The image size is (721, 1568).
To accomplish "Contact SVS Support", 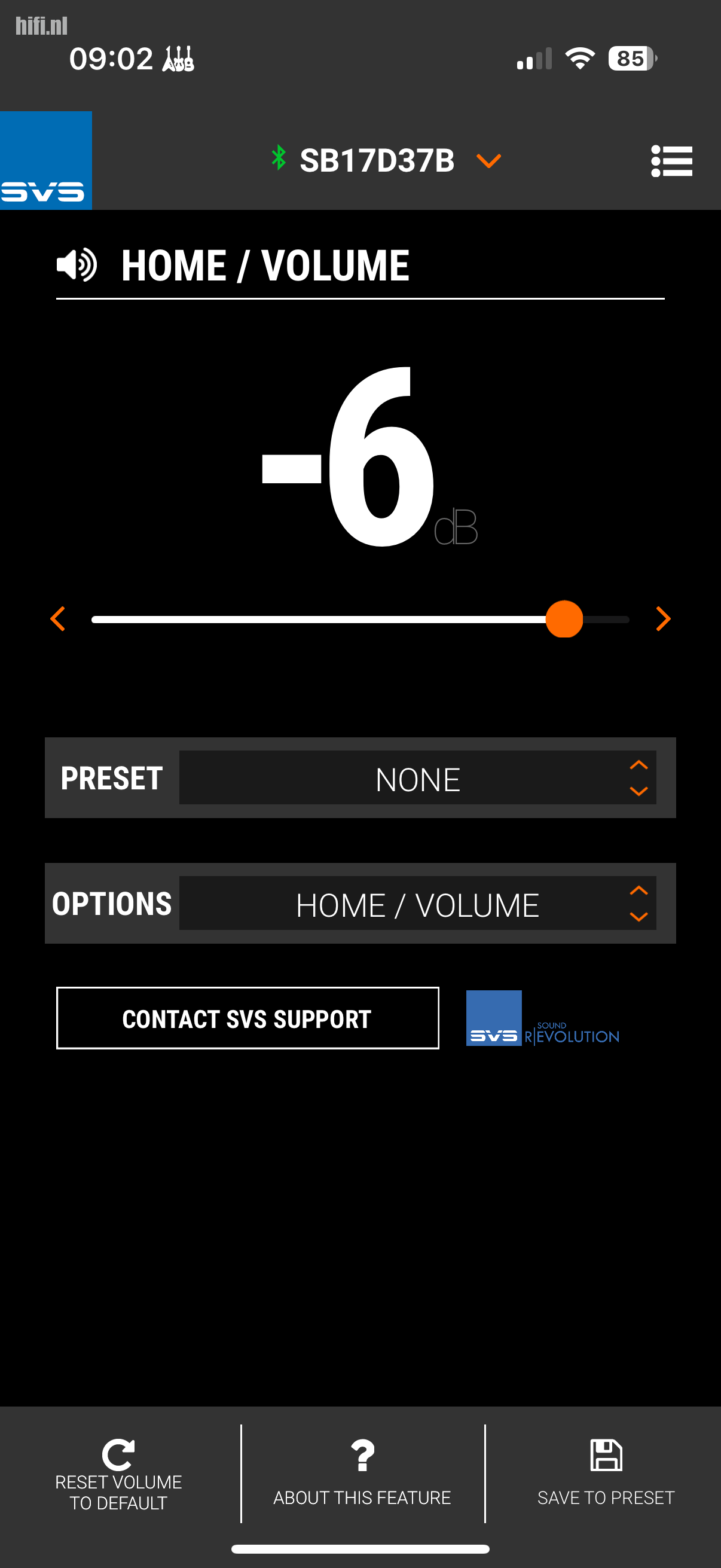I will [248, 1018].
